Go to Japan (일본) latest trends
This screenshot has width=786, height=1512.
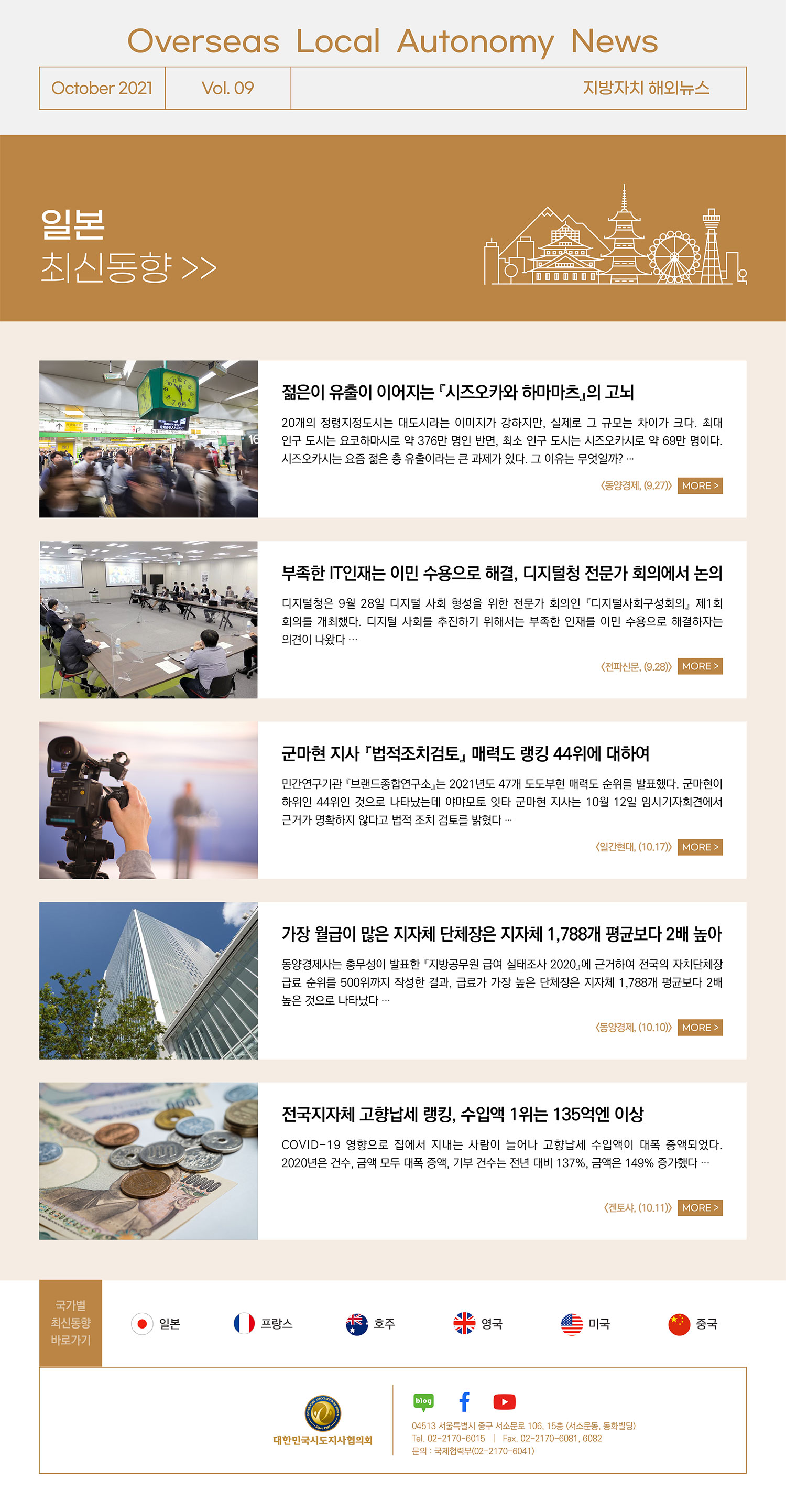156,1324
